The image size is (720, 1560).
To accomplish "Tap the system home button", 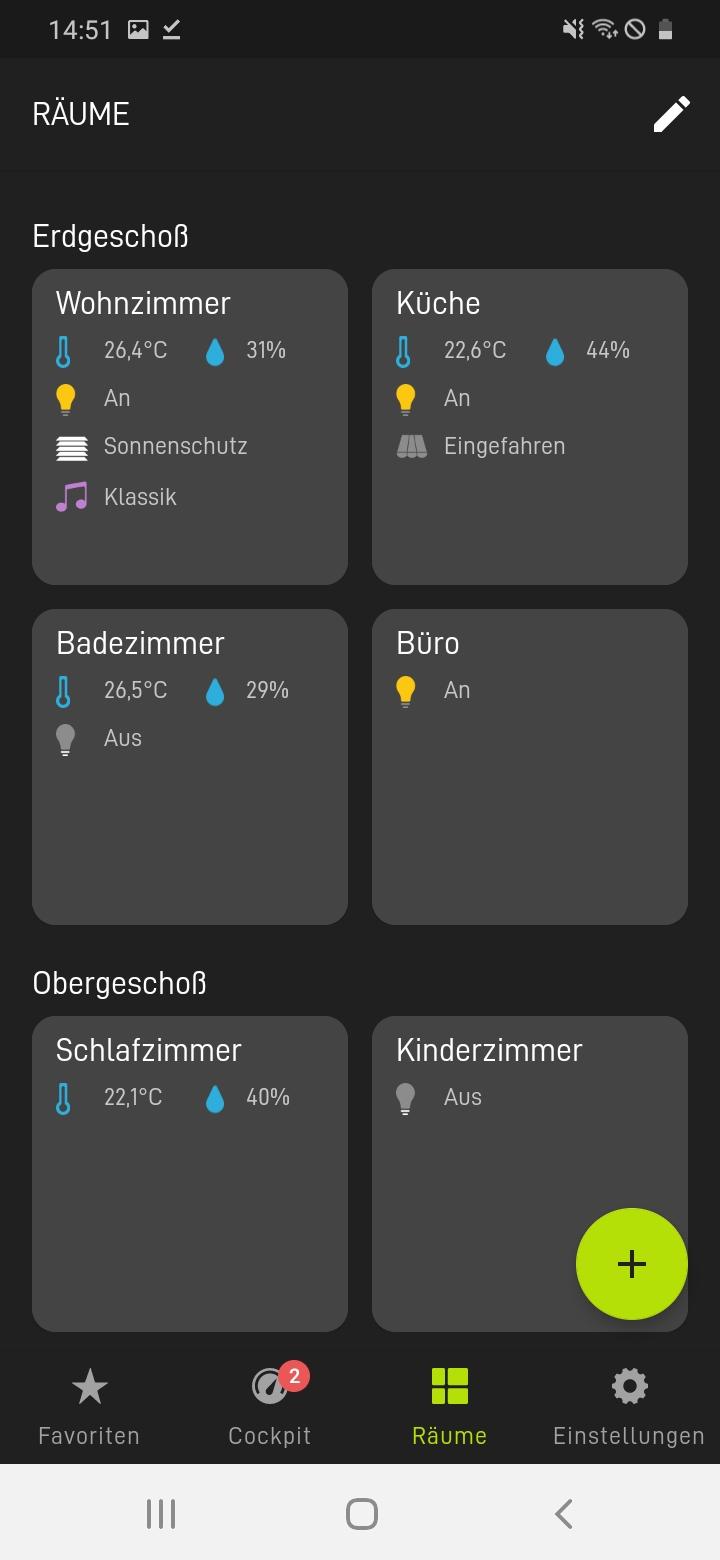I will [361, 1514].
